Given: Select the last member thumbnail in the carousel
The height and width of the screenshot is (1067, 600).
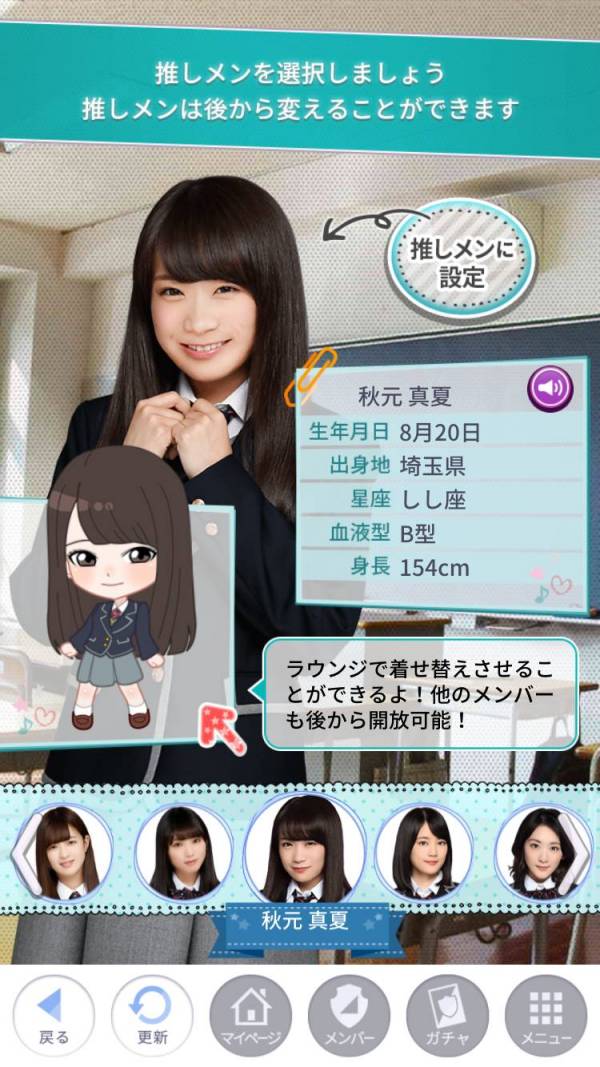Looking at the screenshot, I should click(x=536, y=851).
